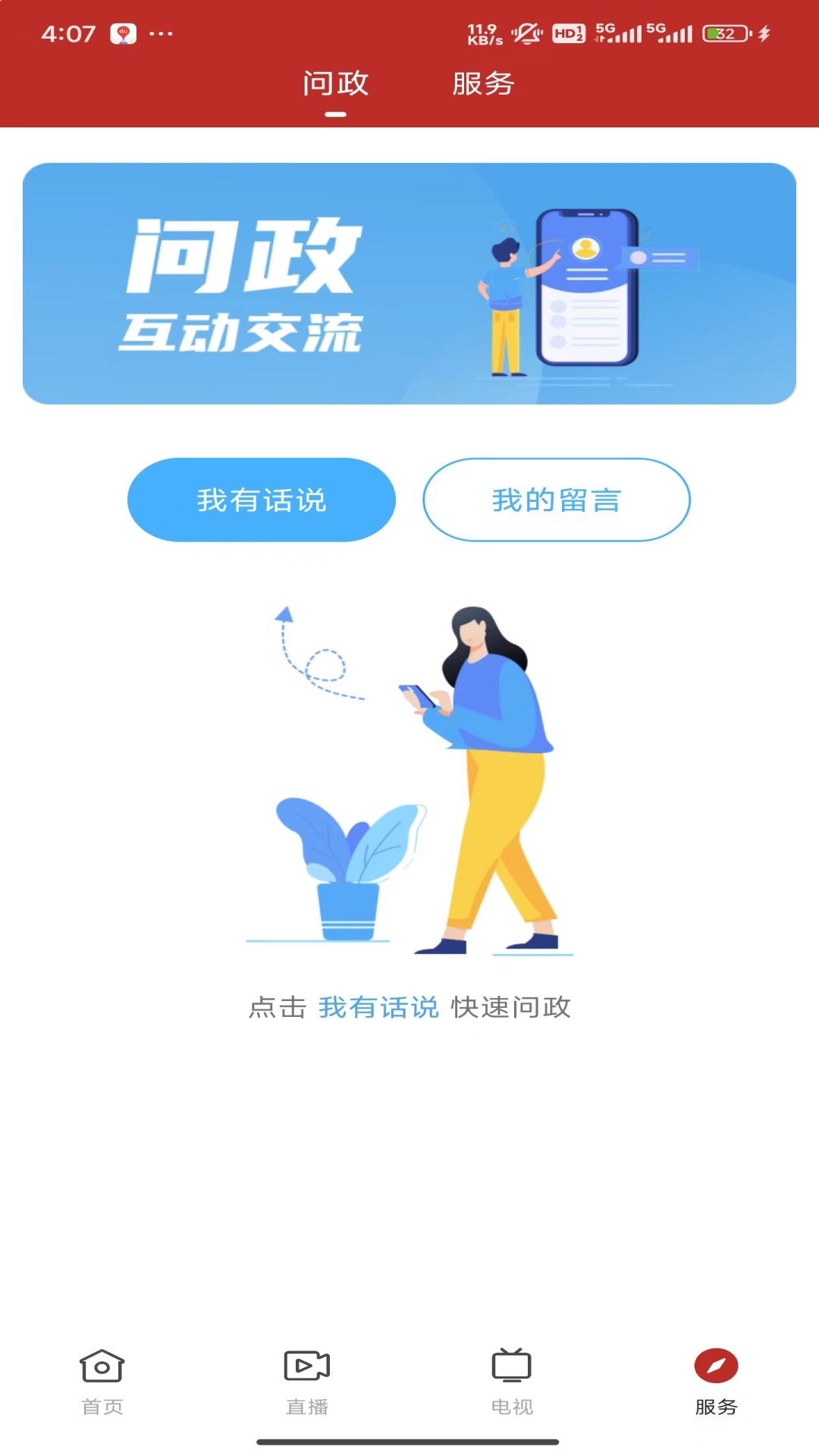Viewport: 819px width, 1456px height.
Task: Switch to the 问政 top tab
Action: point(335,84)
